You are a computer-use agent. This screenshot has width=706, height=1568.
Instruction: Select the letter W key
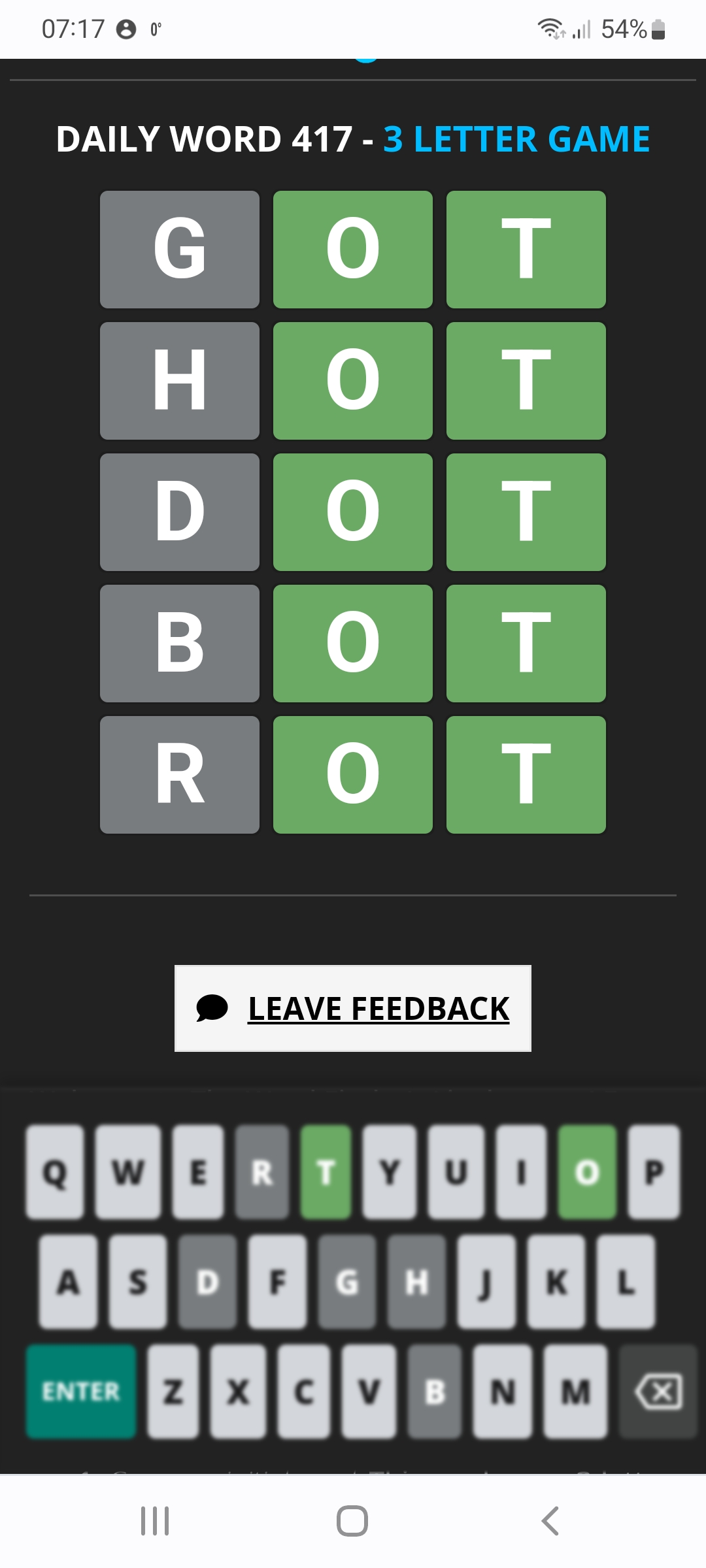point(128,1172)
